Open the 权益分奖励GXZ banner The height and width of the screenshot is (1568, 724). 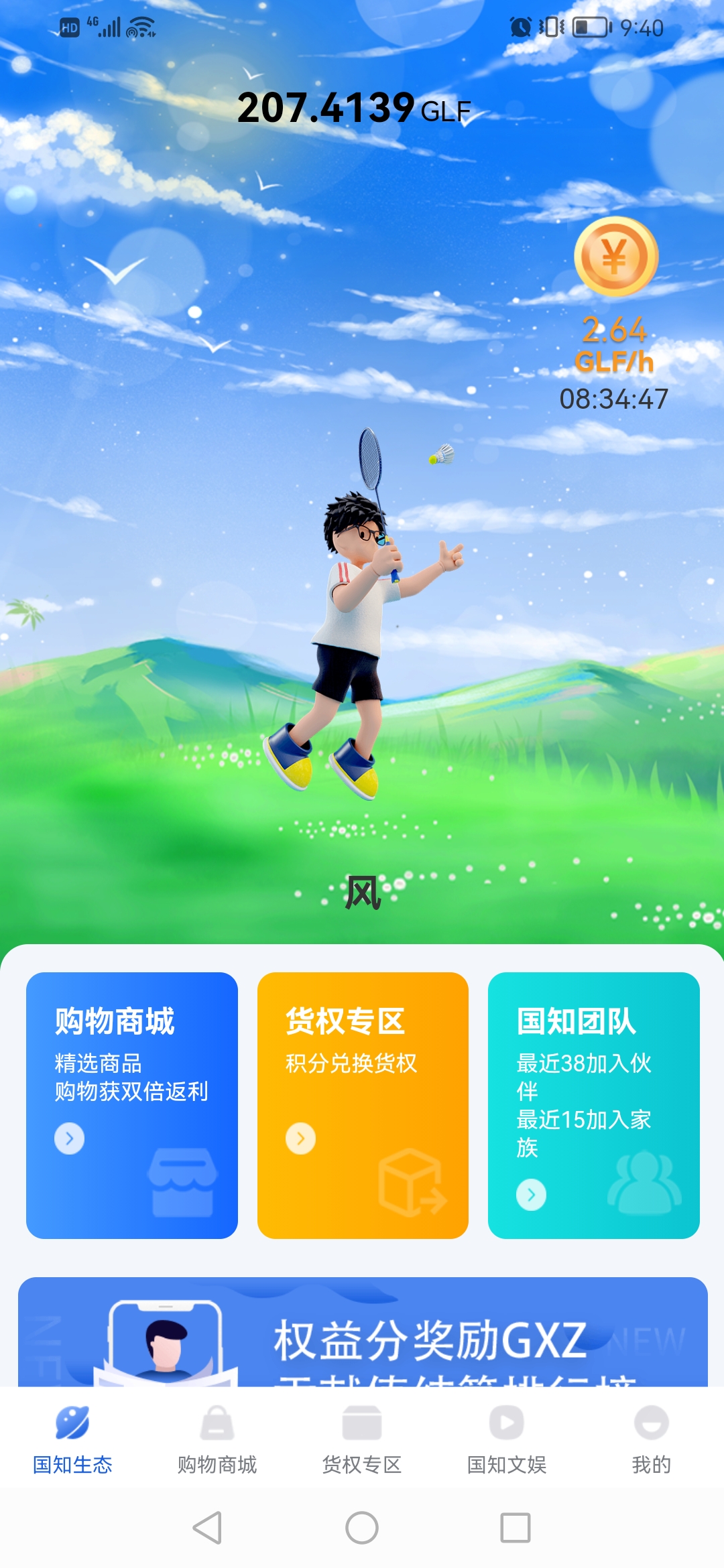(363, 1333)
